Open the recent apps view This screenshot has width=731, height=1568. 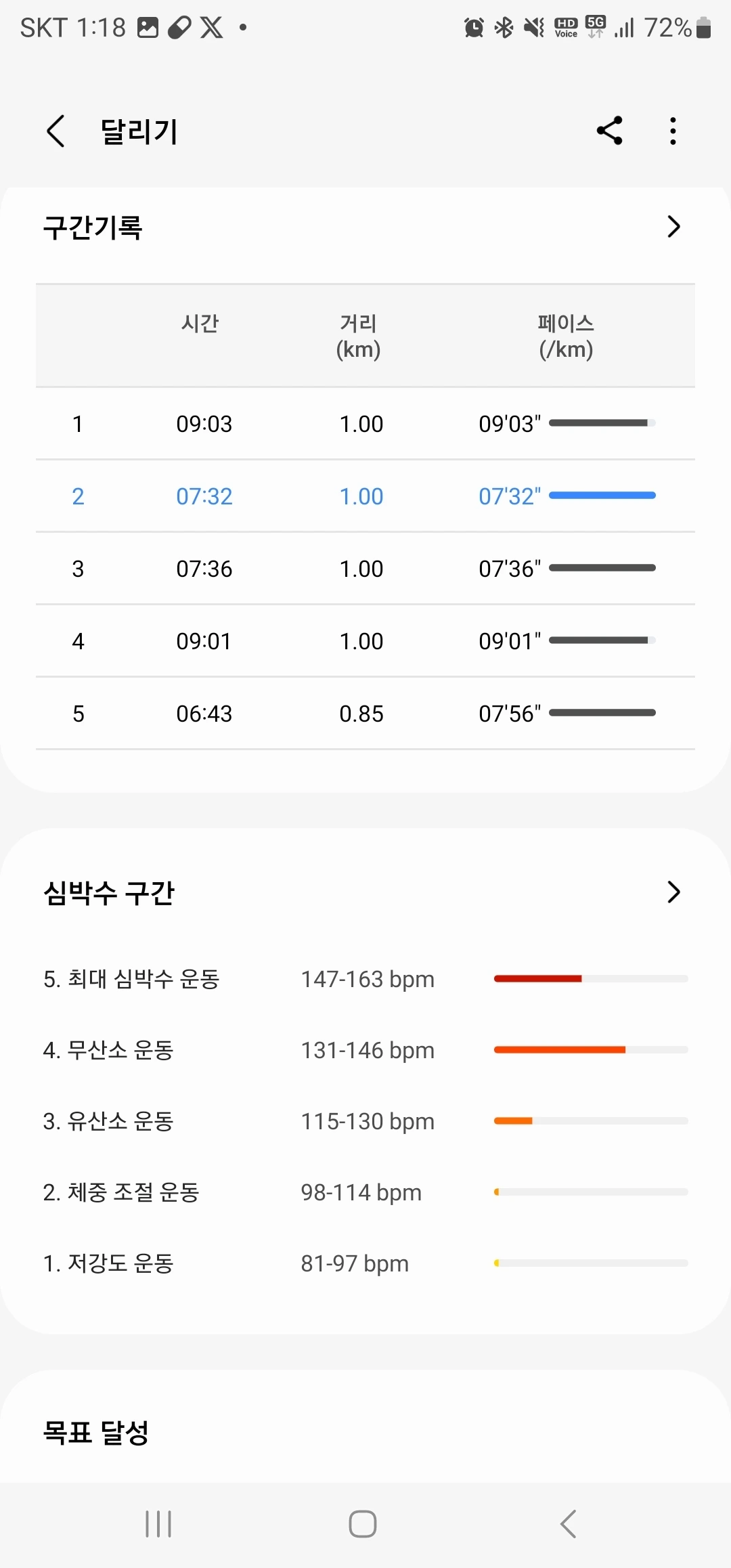[x=158, y=1524]
